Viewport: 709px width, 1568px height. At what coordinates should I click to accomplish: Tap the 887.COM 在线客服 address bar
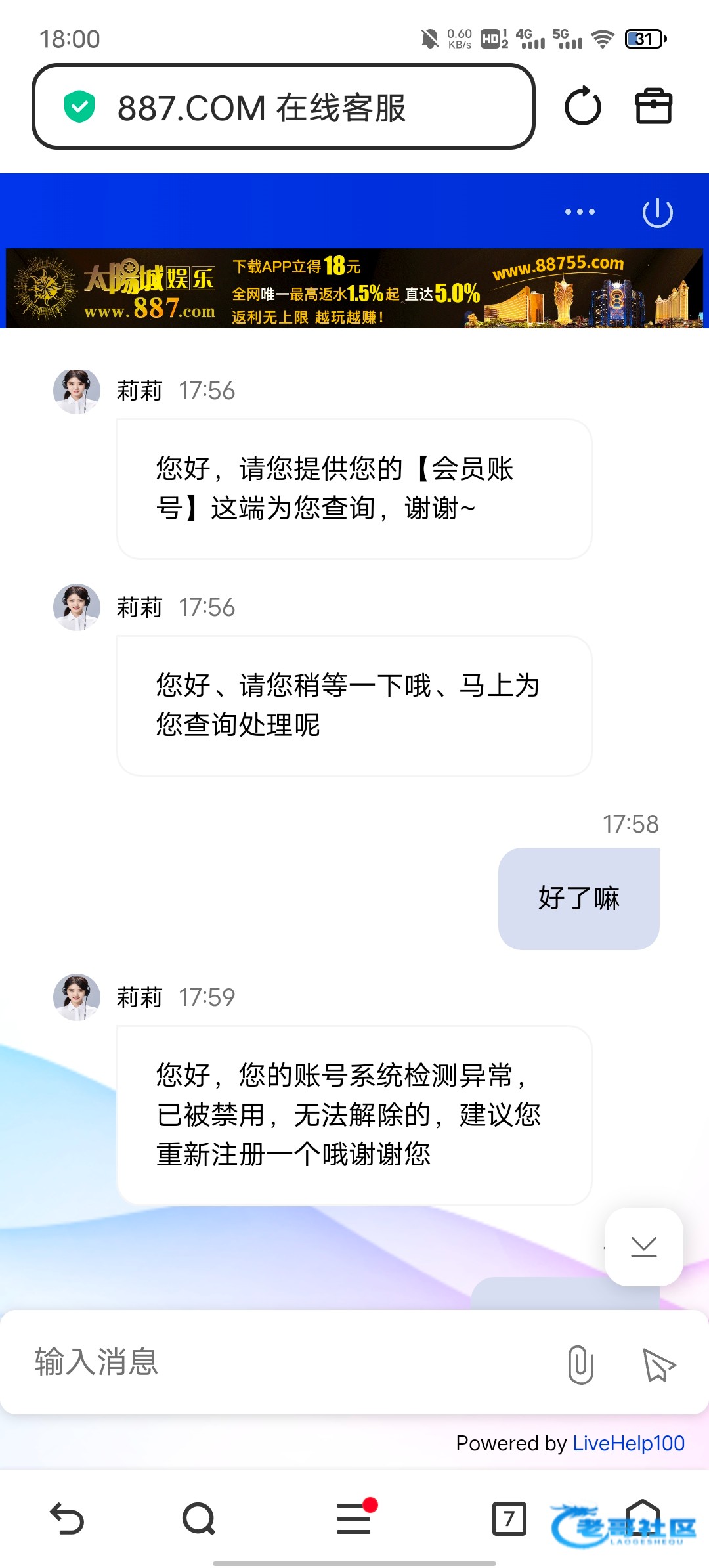pyautogui.click(x=284, y=107)
